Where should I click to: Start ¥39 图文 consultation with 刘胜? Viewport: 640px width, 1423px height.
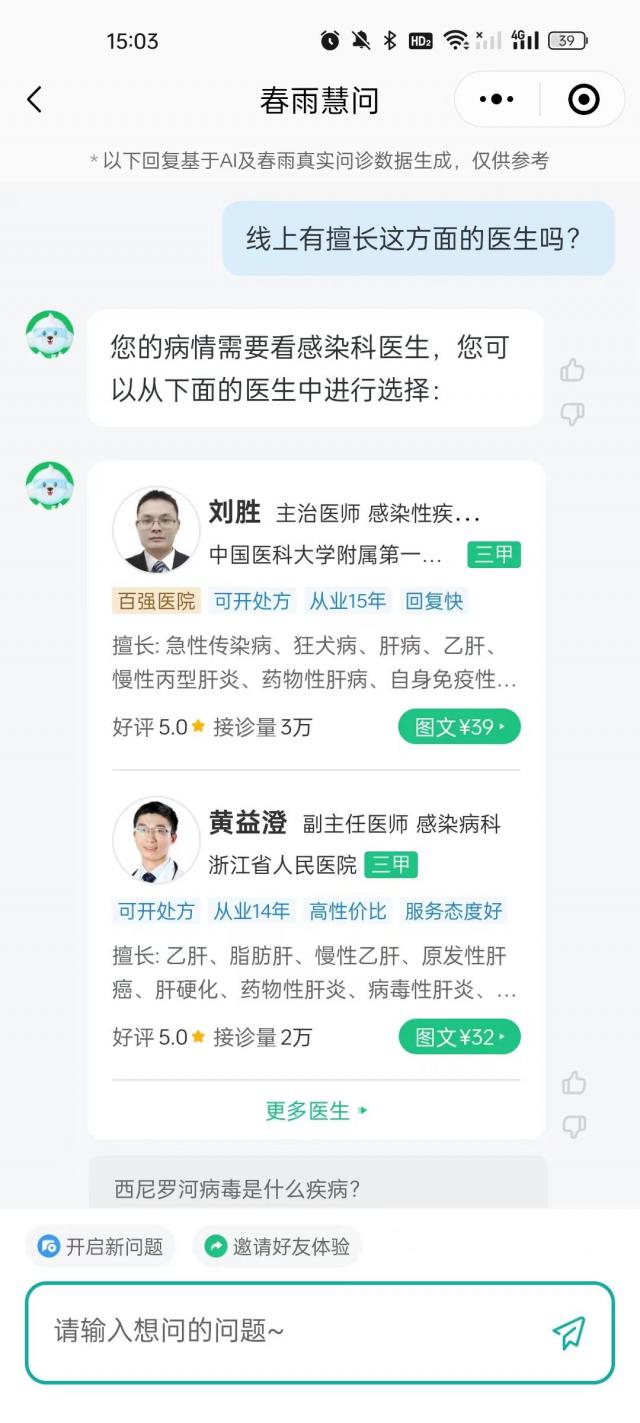tap(459, 727)
